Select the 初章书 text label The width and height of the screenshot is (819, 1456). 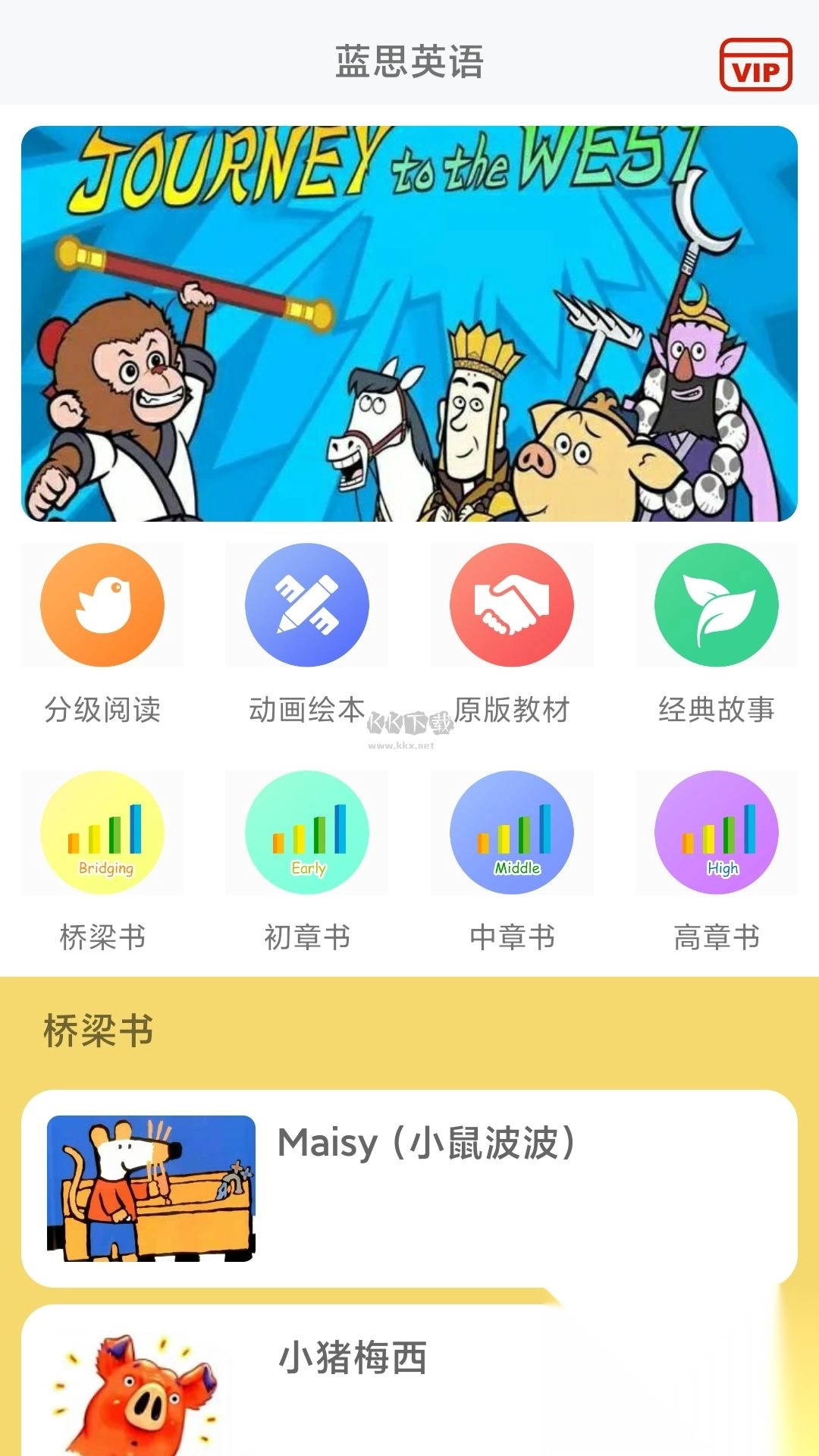click(306, 937)
